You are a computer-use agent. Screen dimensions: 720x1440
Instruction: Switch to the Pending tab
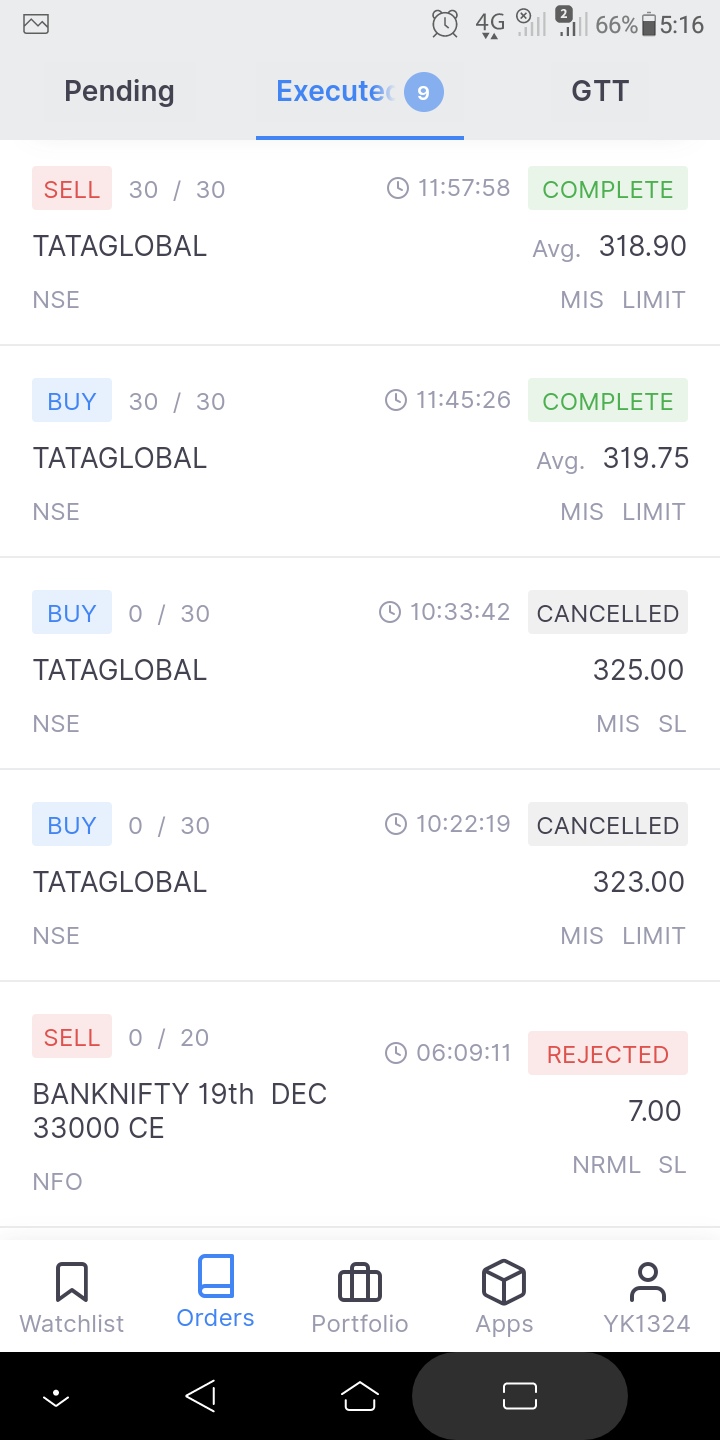[x=119, y=92]
